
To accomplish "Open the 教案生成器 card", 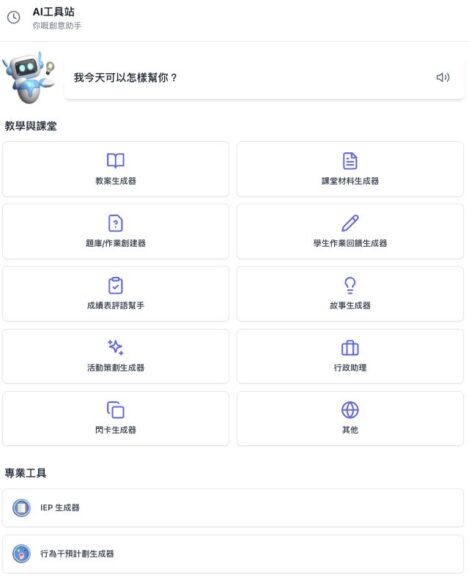I will pos(116,169).
